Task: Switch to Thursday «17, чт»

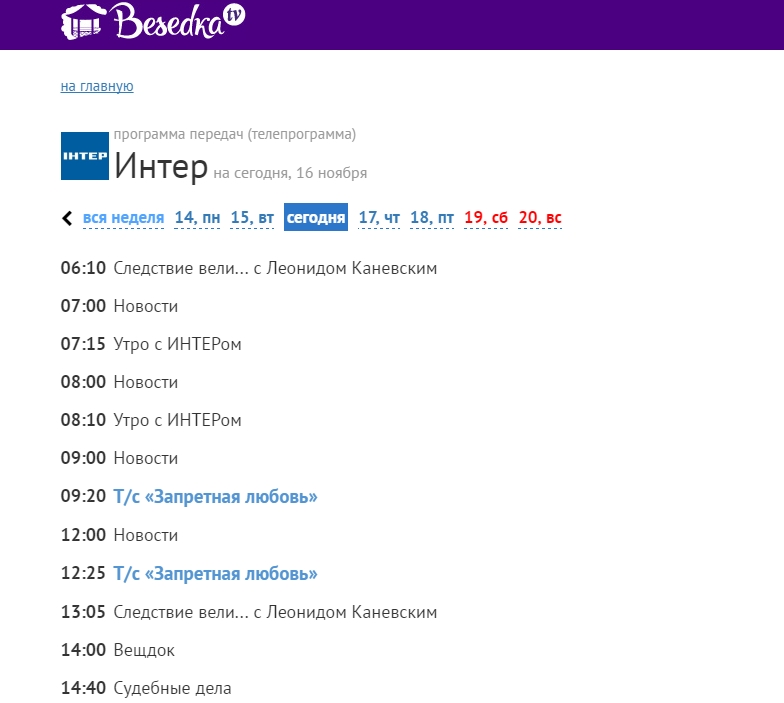Action: [x=380, y=218]
